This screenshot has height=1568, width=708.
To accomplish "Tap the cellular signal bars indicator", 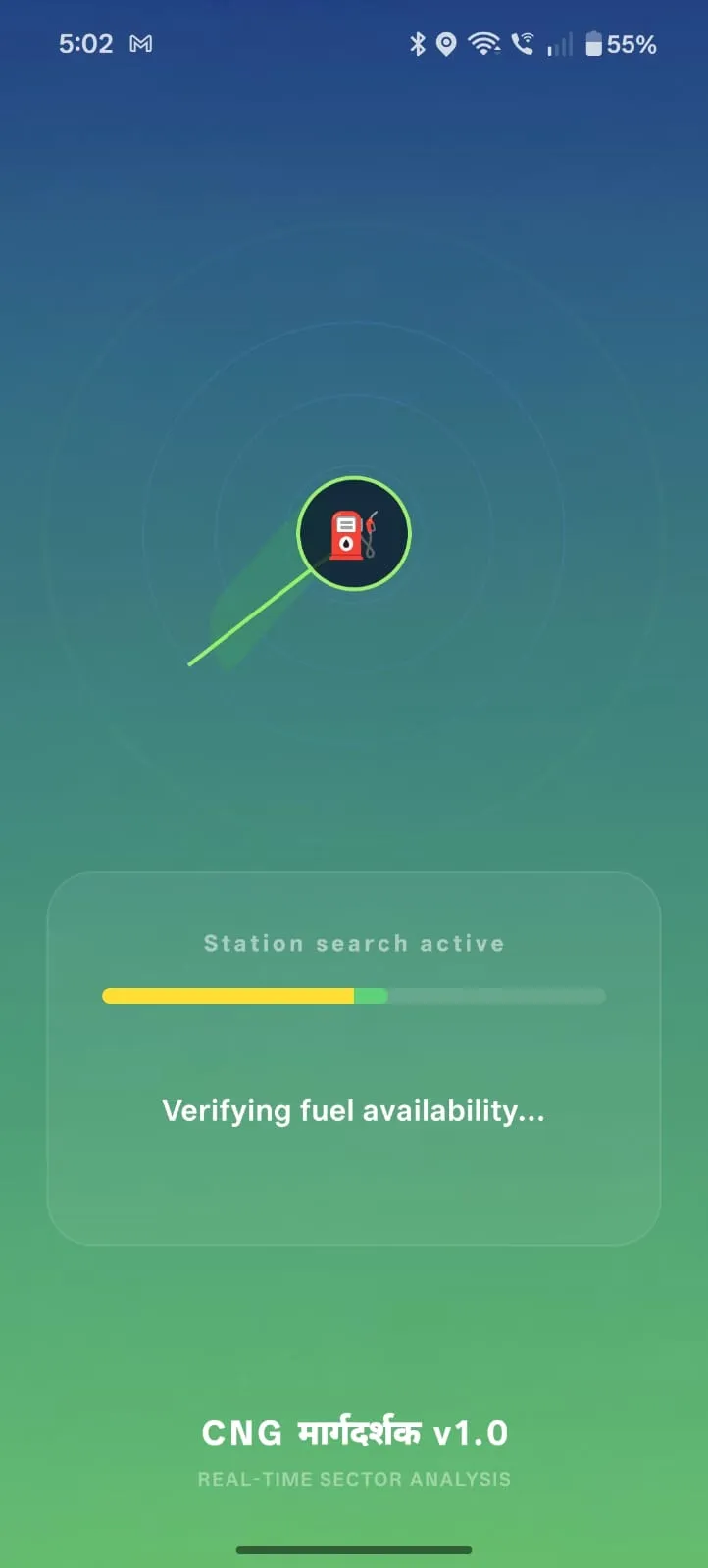I will pos(559,46).
